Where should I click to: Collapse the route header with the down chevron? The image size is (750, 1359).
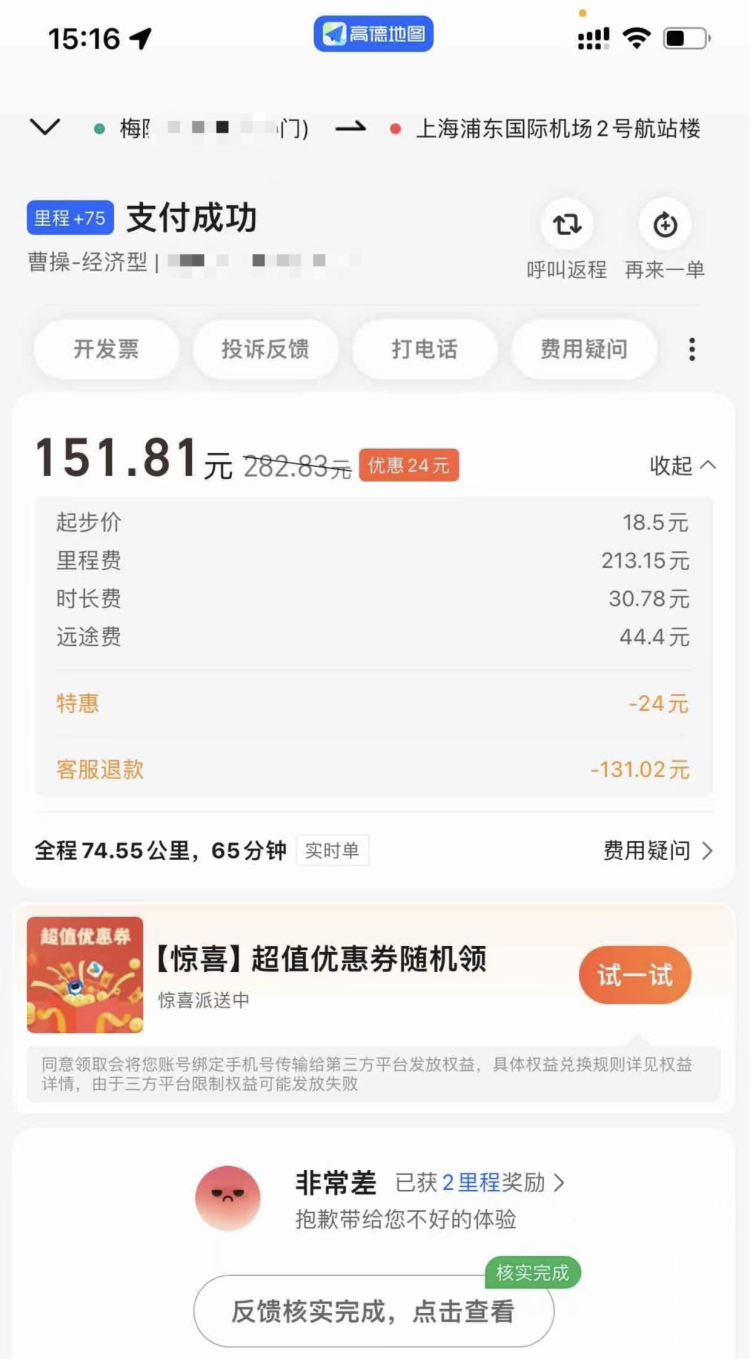coord(46,127)
